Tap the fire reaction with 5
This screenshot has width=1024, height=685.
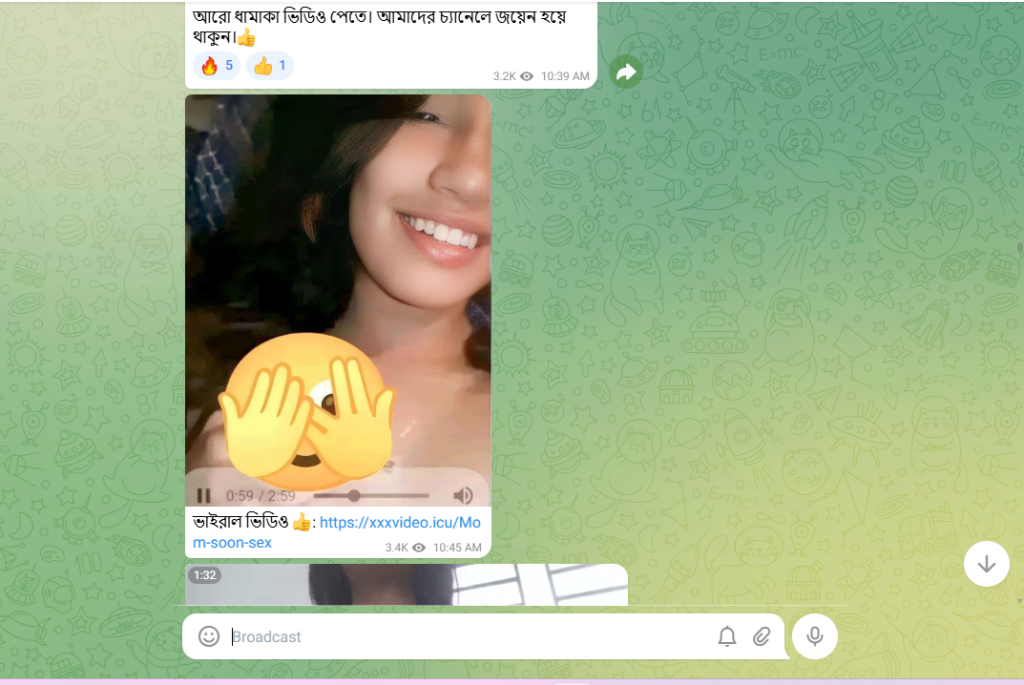coord(216,66)
